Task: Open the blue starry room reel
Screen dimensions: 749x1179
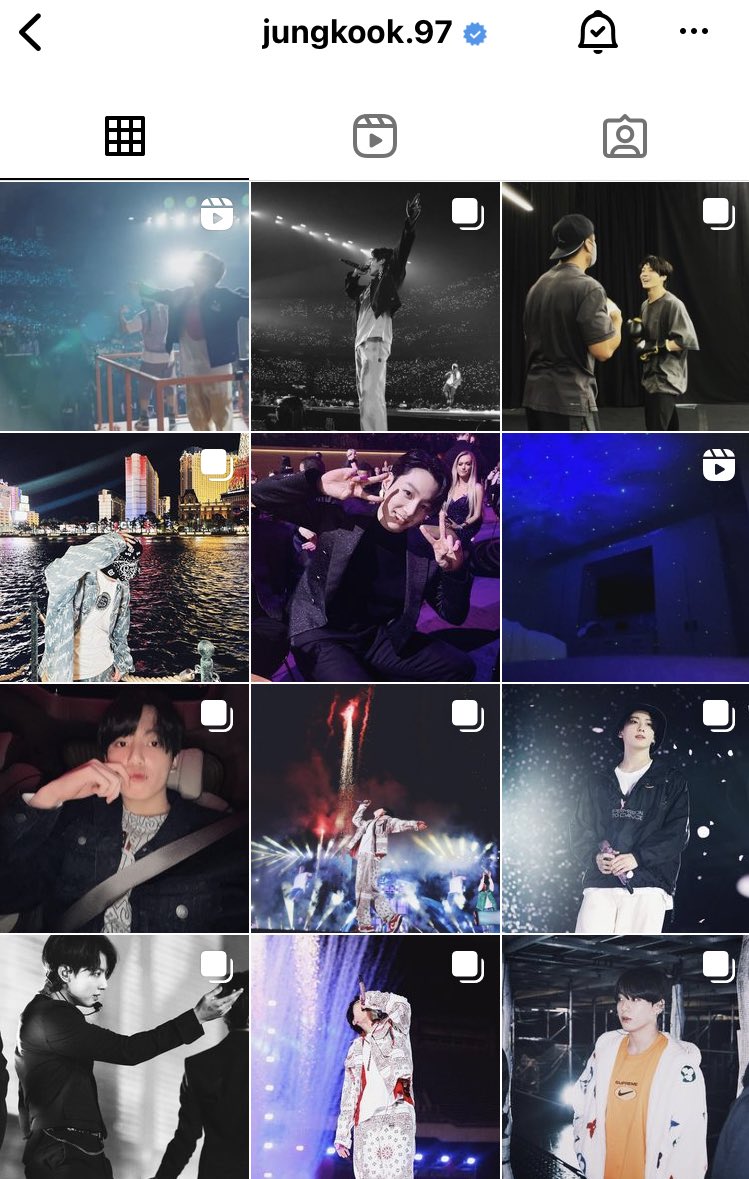Action: [625, 557]
